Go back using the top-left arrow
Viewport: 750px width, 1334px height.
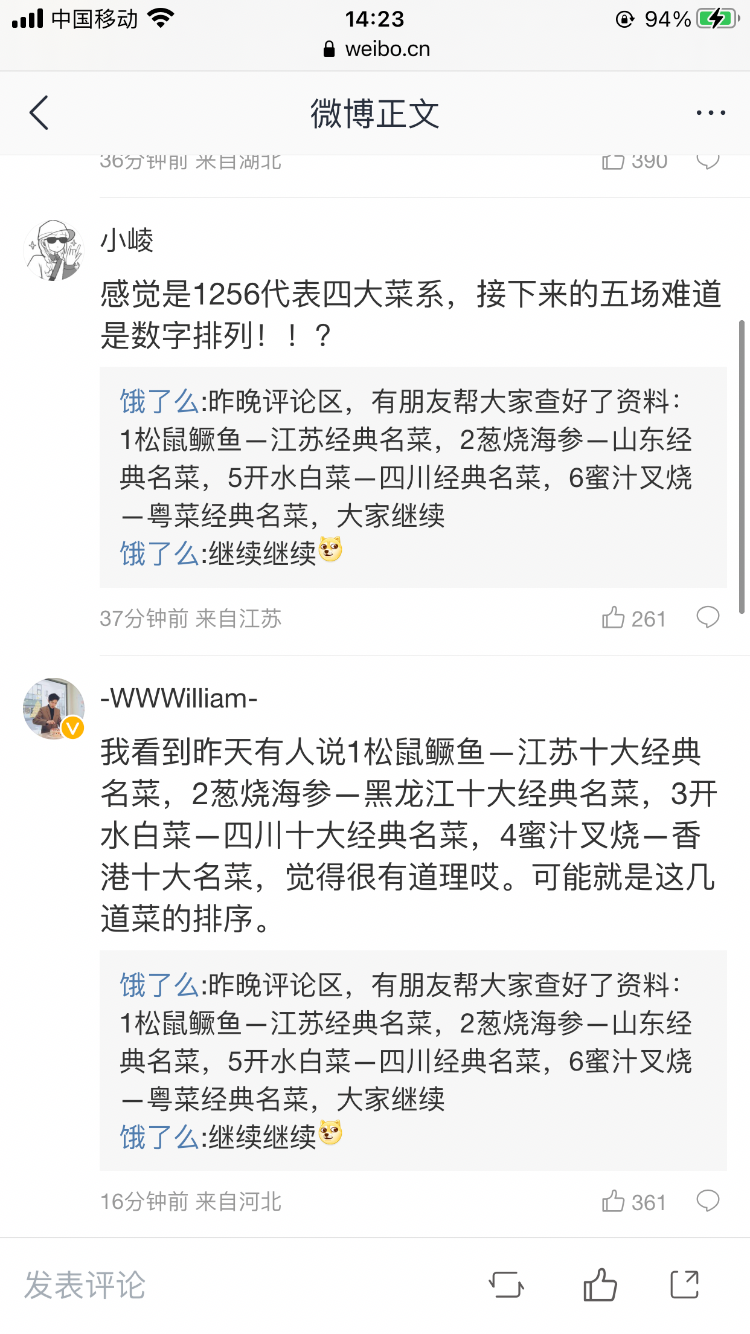click(39, 113)
